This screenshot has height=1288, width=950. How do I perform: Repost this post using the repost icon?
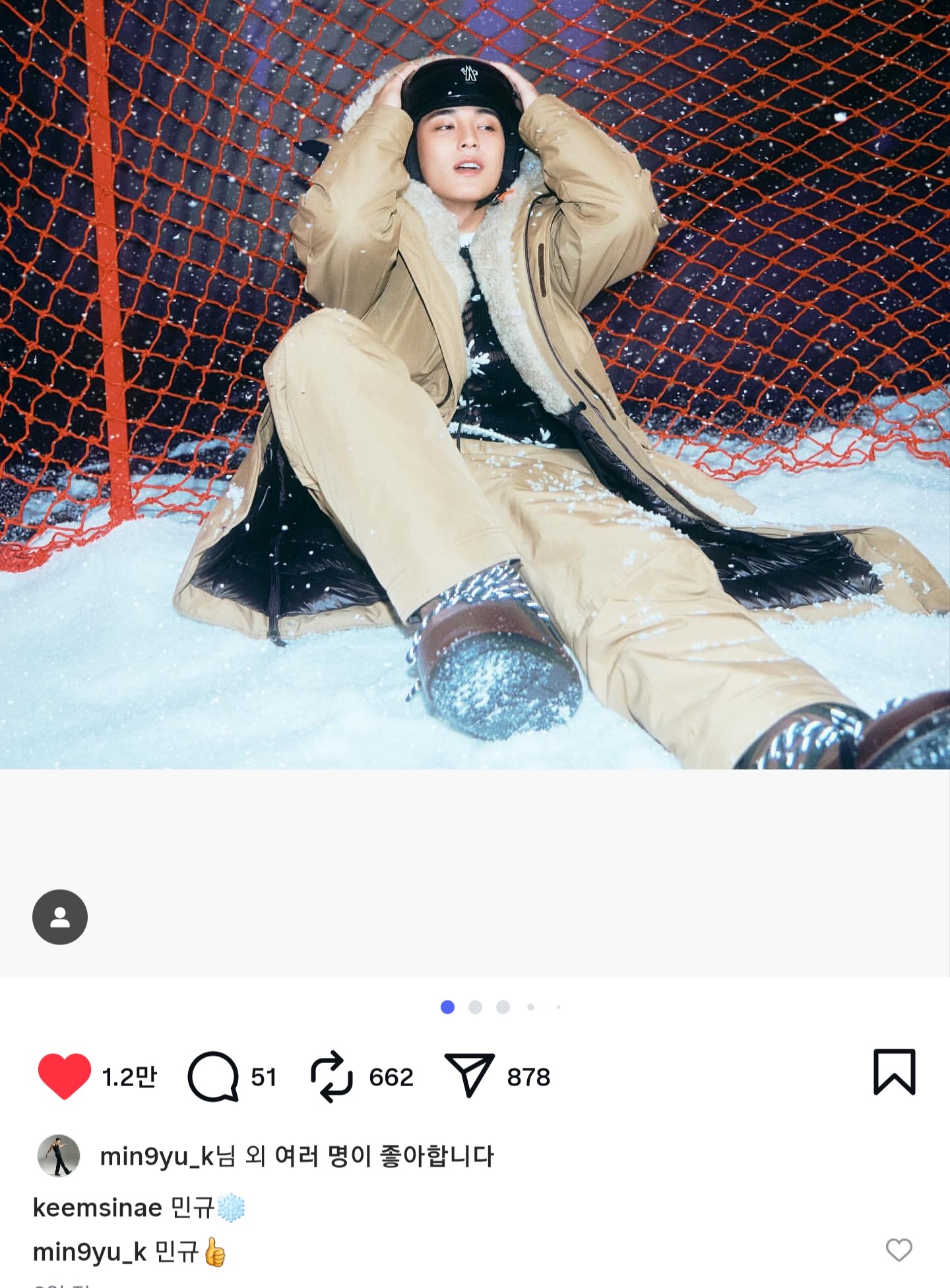coord(332,1076)
